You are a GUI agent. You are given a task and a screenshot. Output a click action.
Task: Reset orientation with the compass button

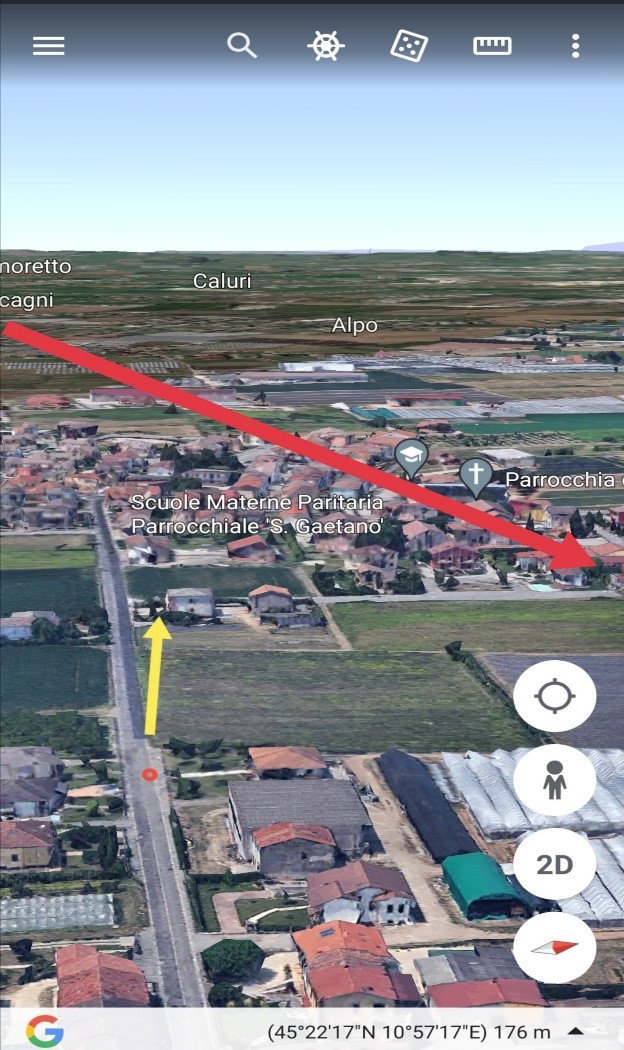pos(555,947)
